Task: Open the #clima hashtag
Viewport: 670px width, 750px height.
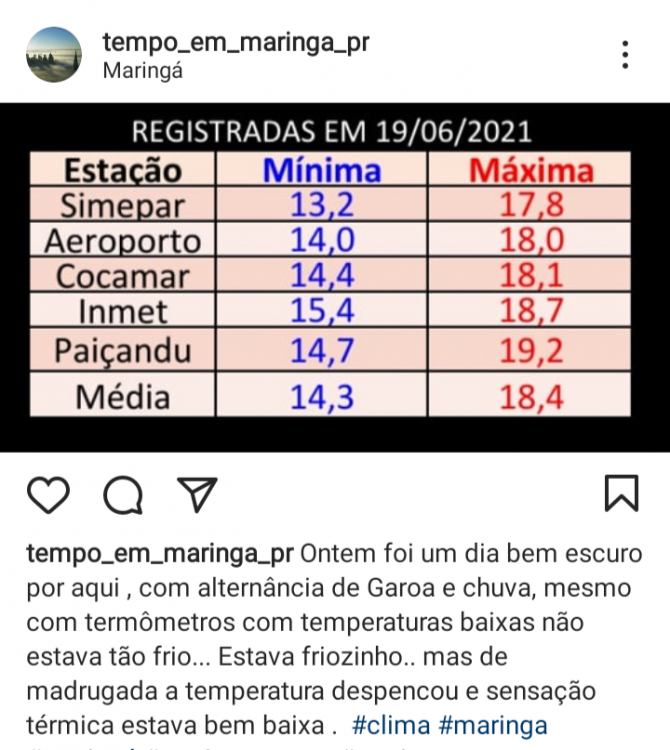Action: 391,724
